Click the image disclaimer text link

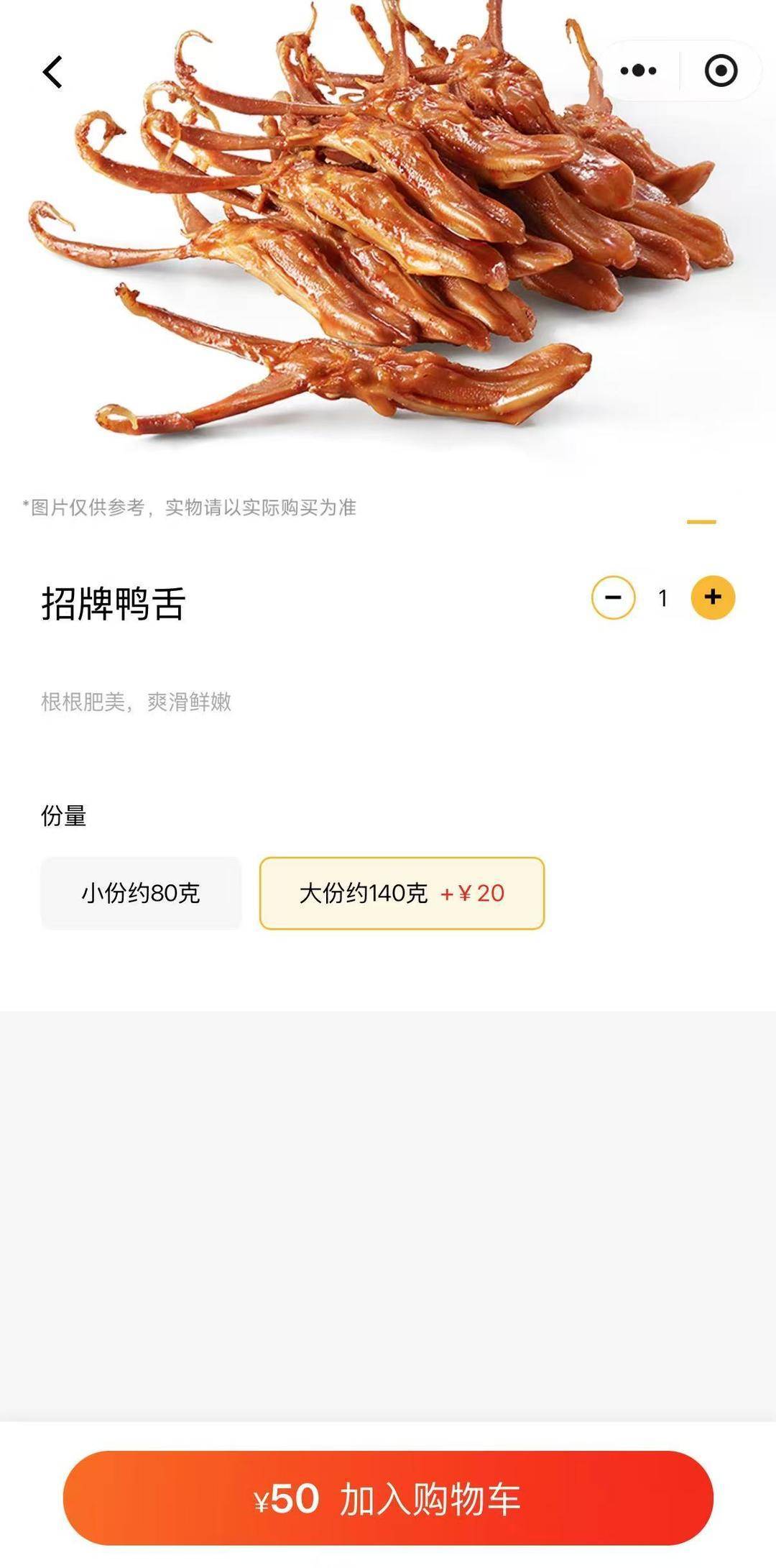[192, 508]
